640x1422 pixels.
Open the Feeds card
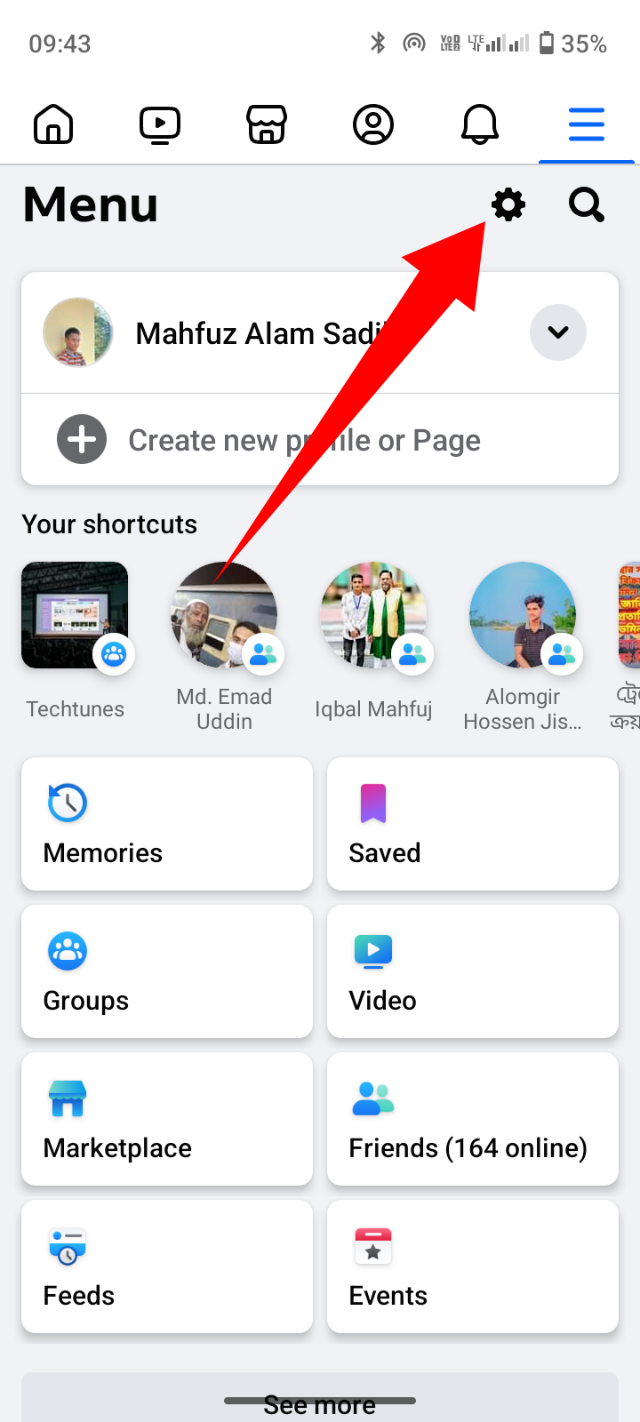point(167,1267)
